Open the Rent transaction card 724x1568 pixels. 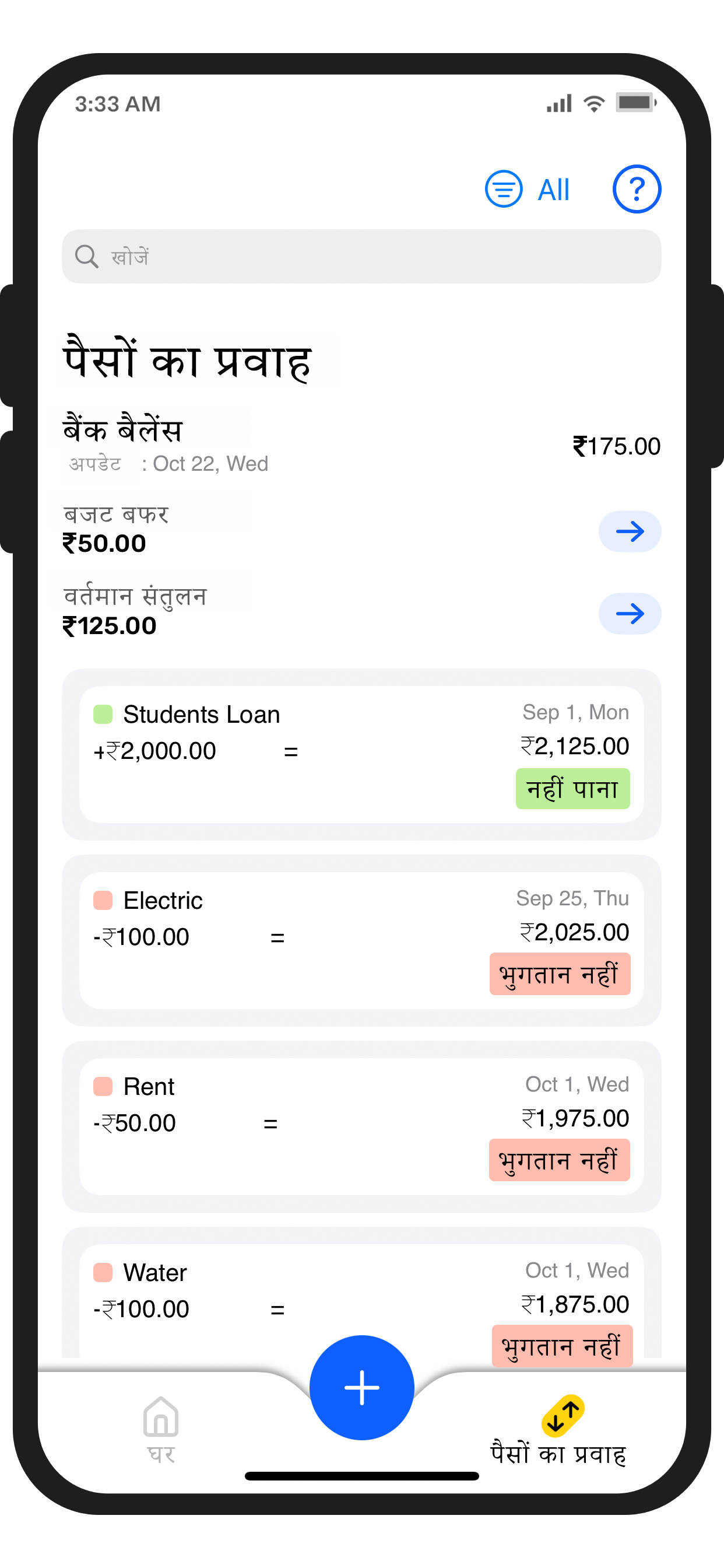(361, 1126)
